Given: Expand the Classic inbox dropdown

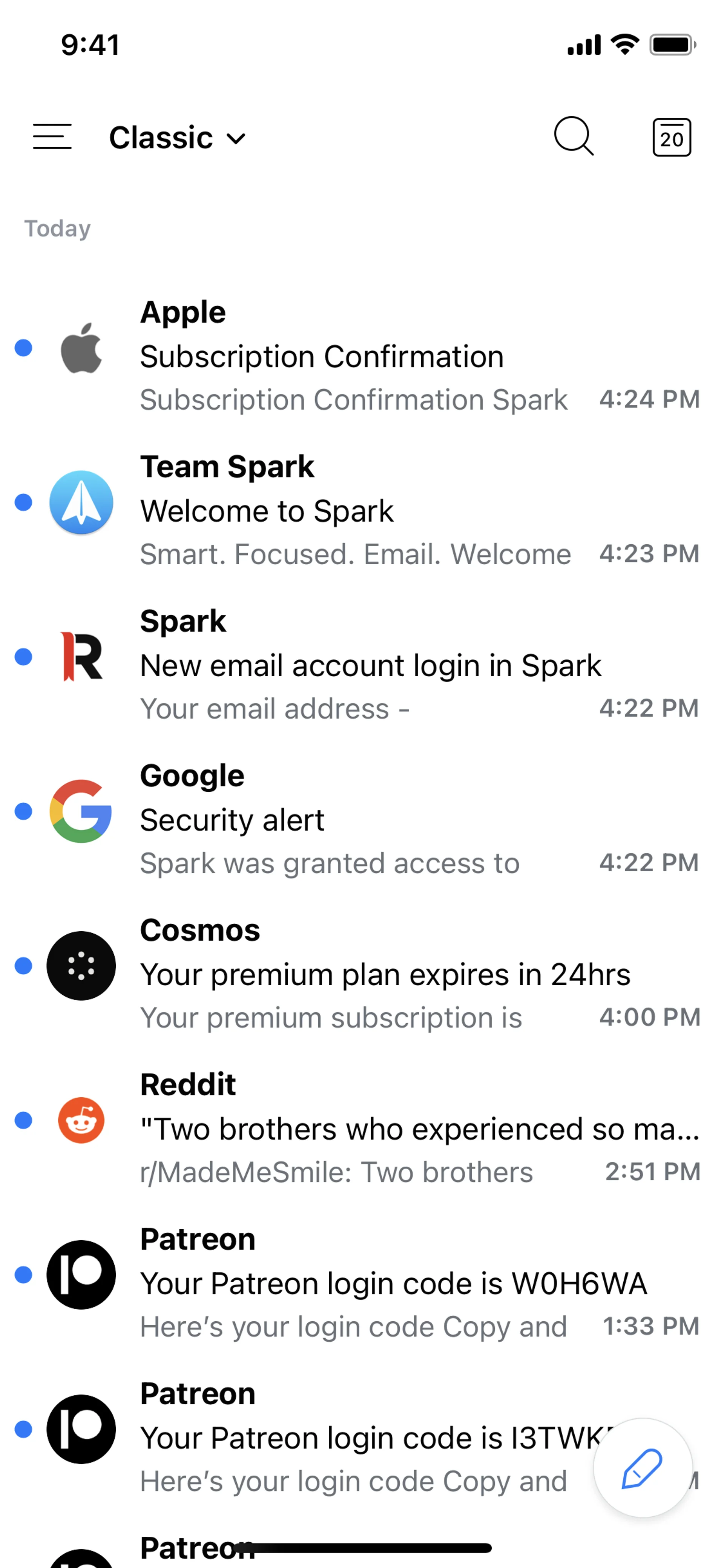Looking at the screenshot, I should (x=177, y=138).
